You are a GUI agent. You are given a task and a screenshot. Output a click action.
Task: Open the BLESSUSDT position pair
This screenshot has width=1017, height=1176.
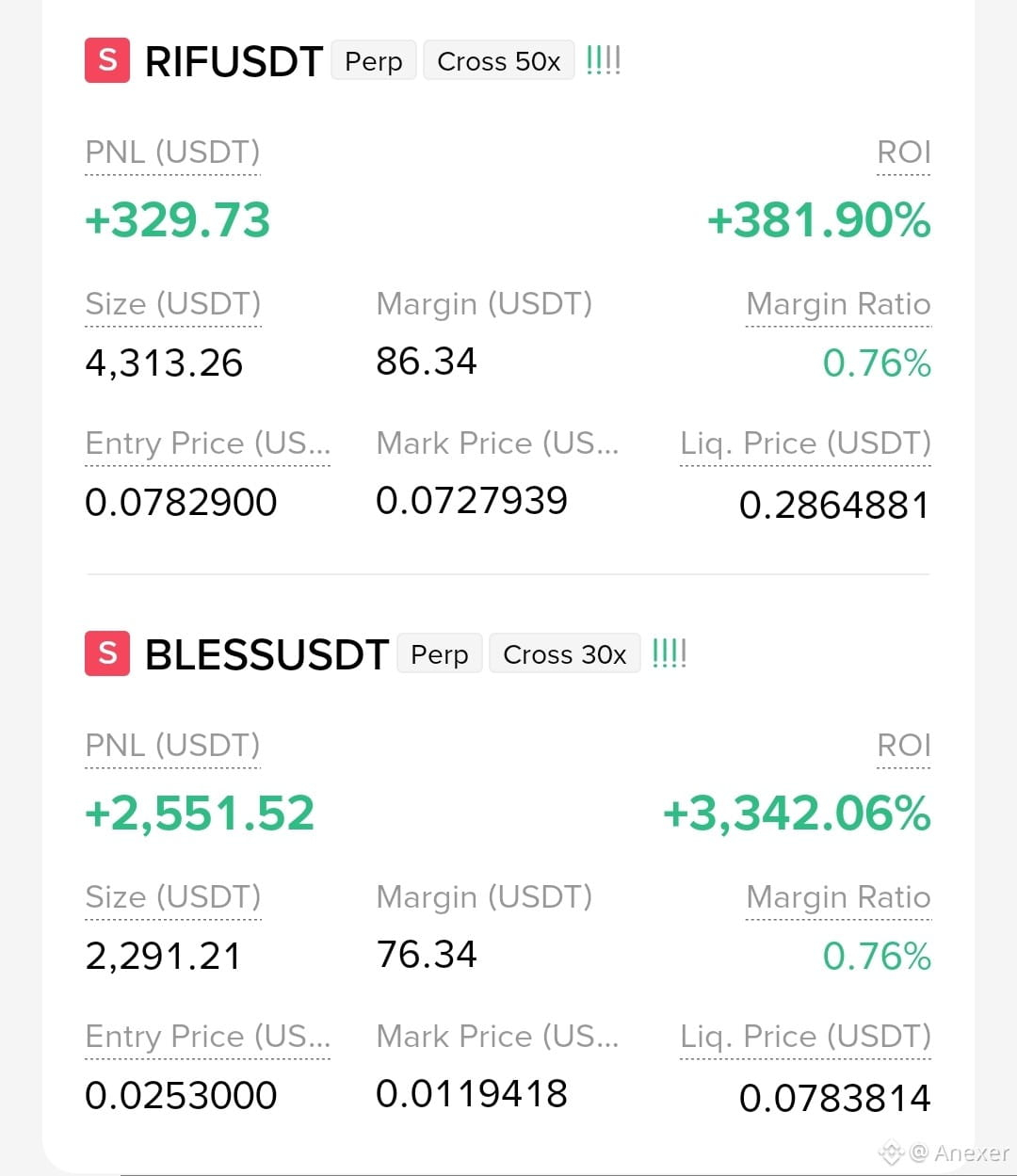click(266, 654)
